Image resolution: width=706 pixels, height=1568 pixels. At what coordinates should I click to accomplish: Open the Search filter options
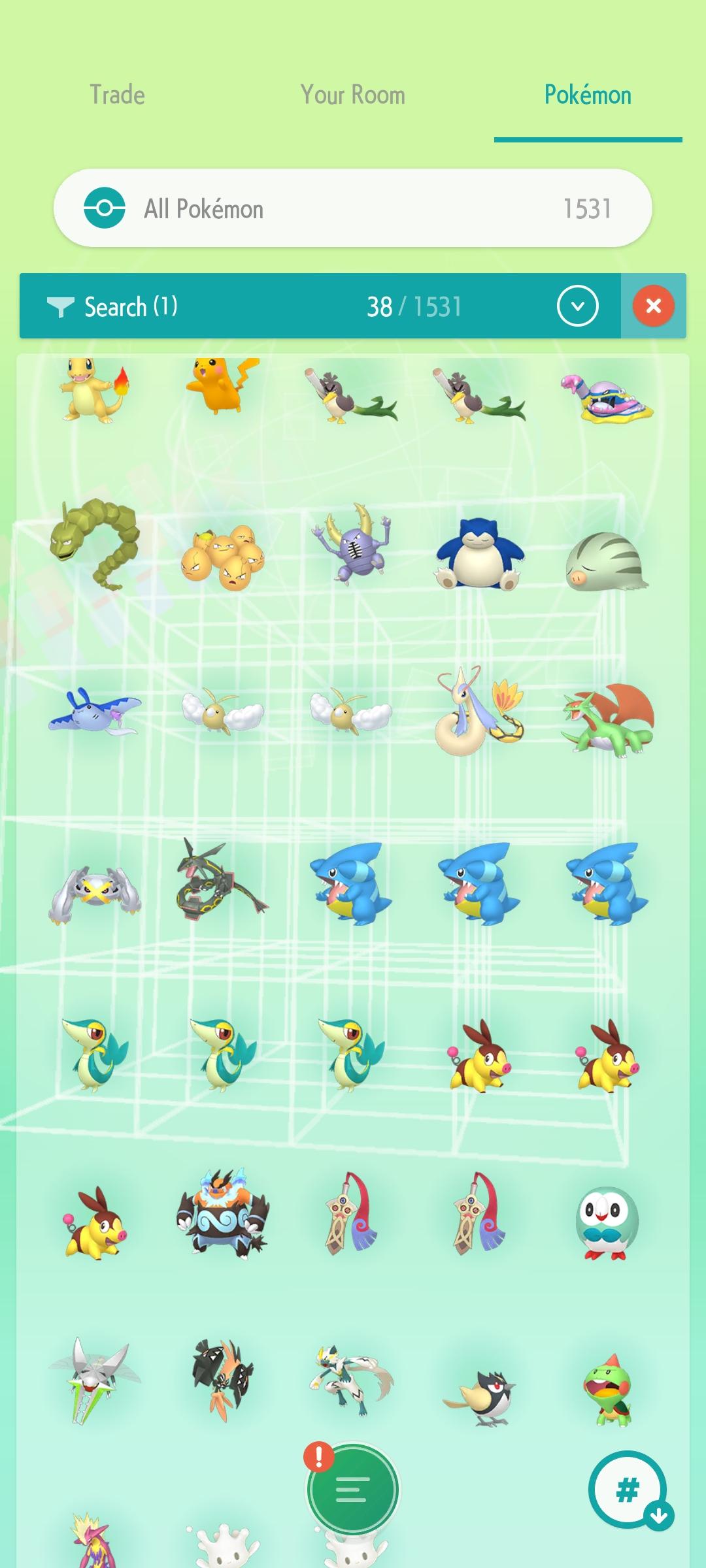tap(112, 306)
